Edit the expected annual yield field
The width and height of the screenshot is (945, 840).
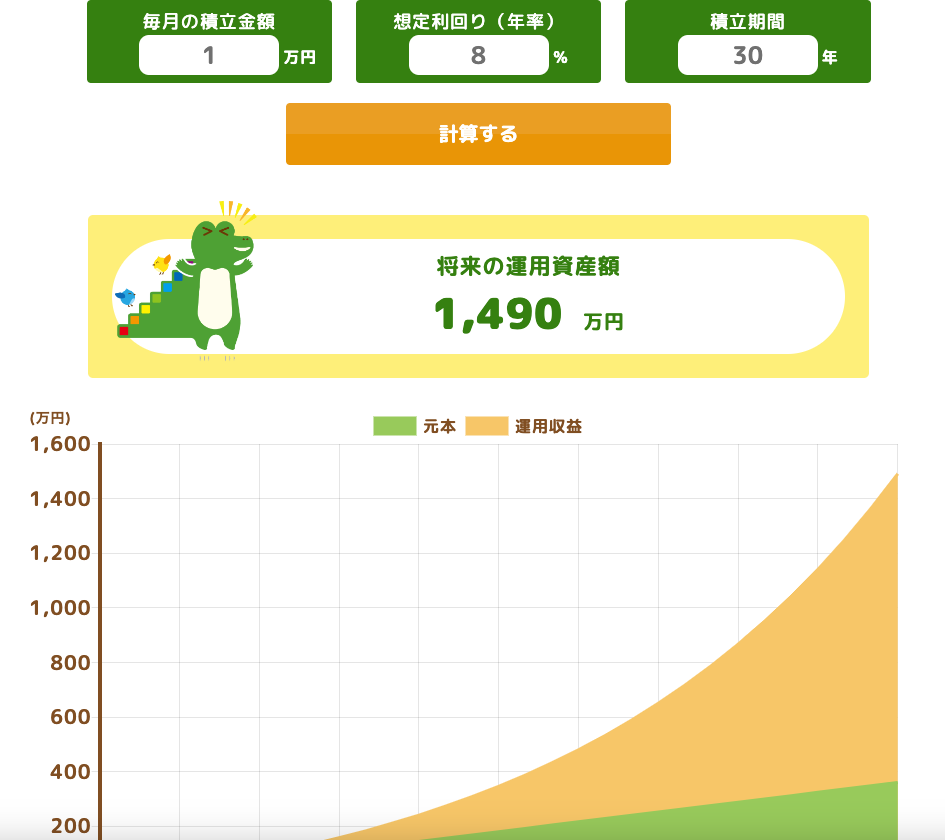478,55
